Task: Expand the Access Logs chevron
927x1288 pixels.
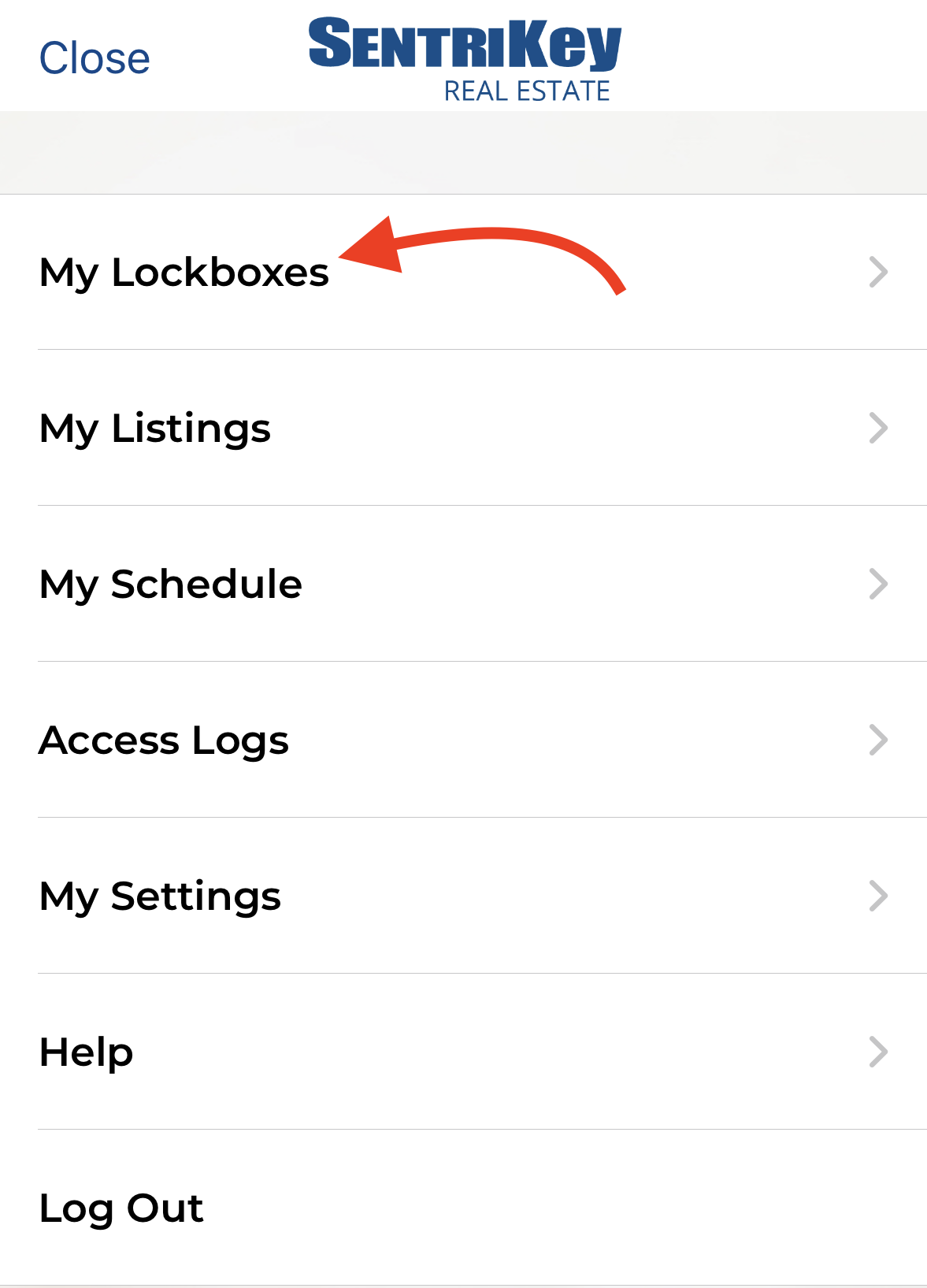Action: [x=878, y=739]
